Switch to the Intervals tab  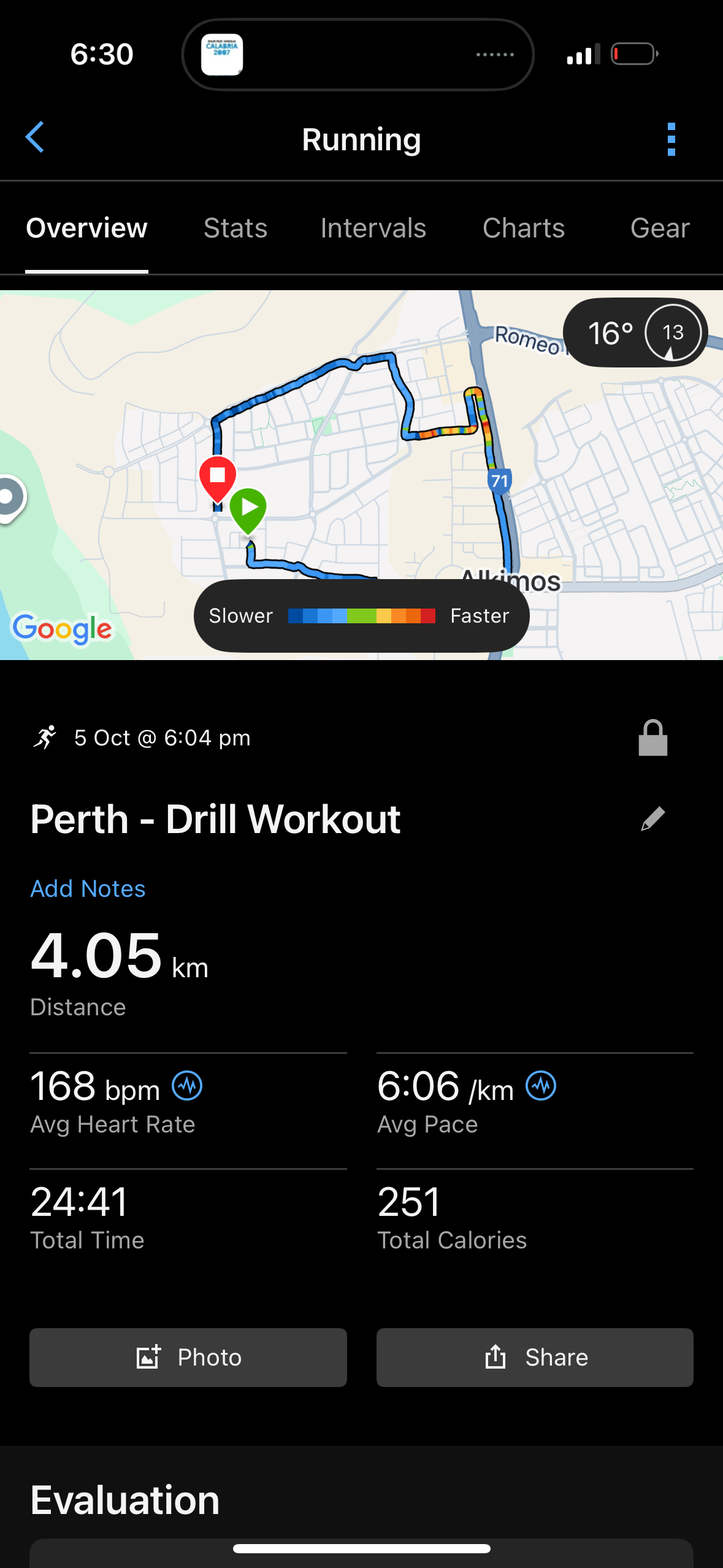373,228
